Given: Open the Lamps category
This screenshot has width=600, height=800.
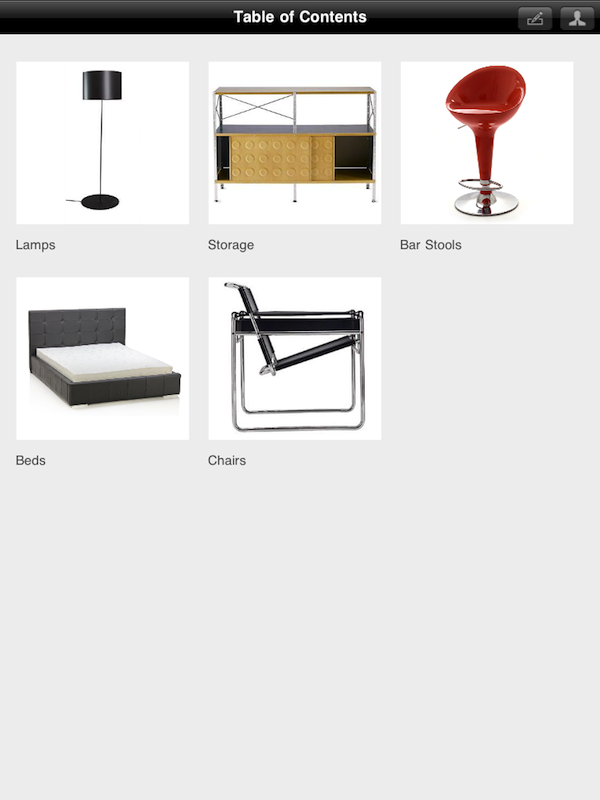Looking at the screenshot, I should tap(102, 143).
